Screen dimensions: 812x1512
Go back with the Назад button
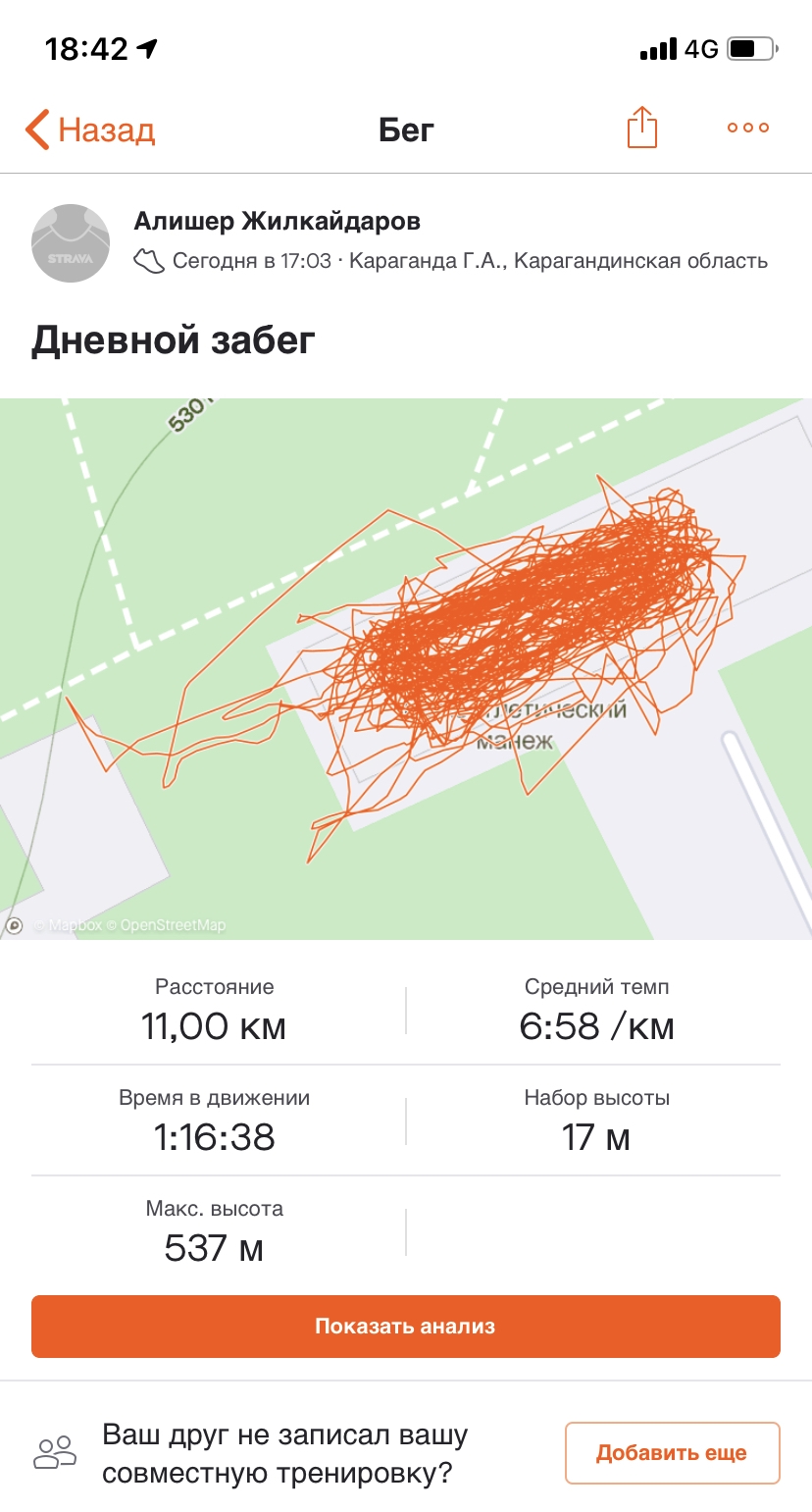tap(90, 130)
